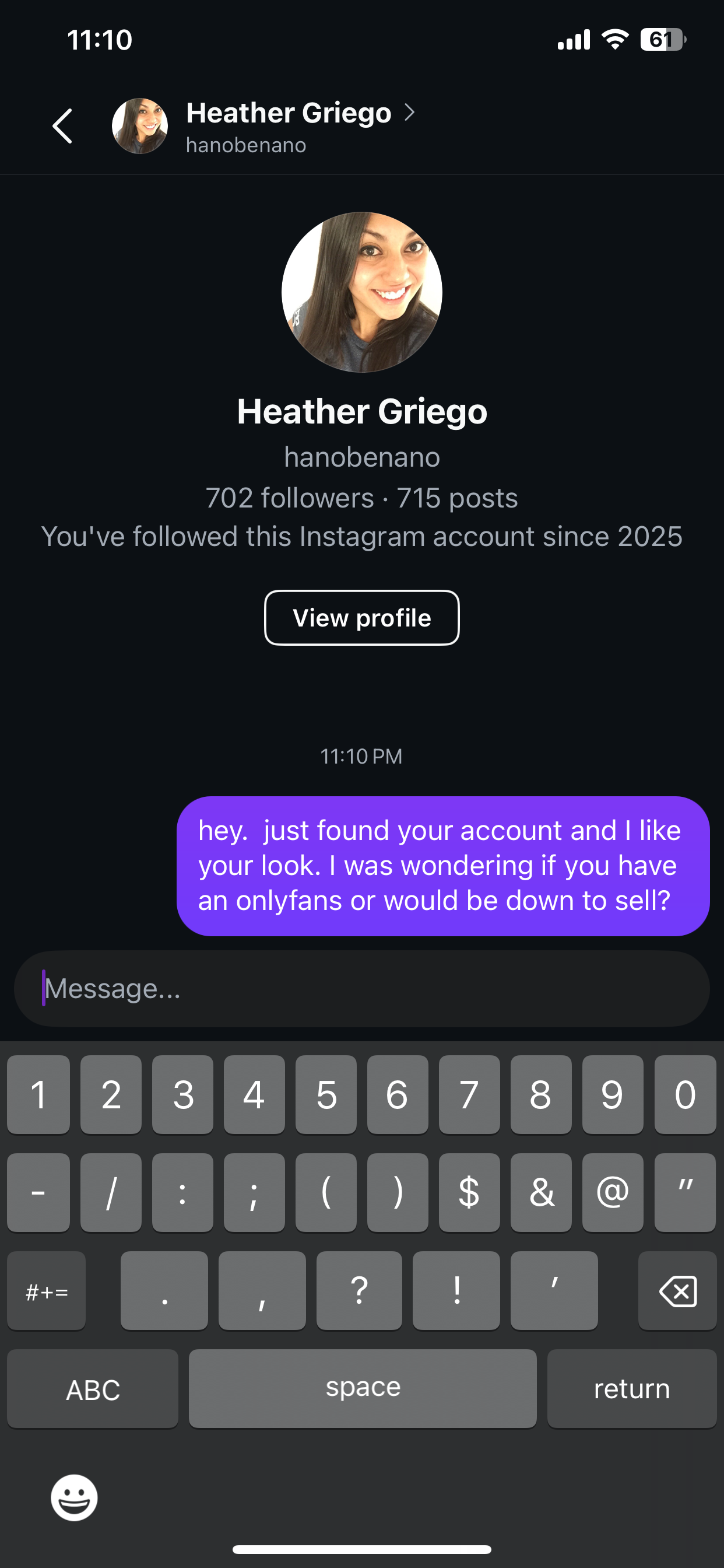The width and height of the screenshot is (724, 1568).
Task: Switch to the #+= symbols keyboard
Action: (46, 1290)
